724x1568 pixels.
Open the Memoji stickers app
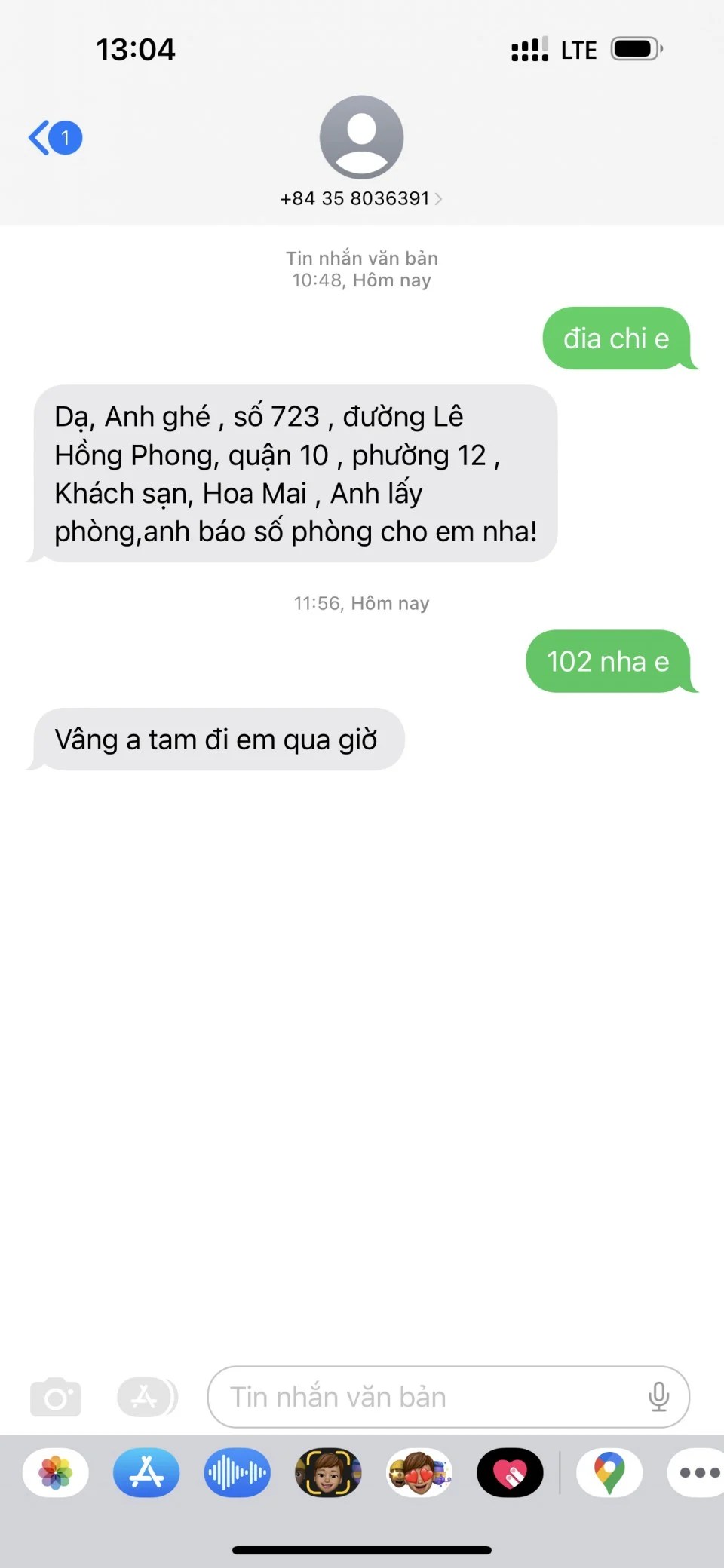point(419,1472)
